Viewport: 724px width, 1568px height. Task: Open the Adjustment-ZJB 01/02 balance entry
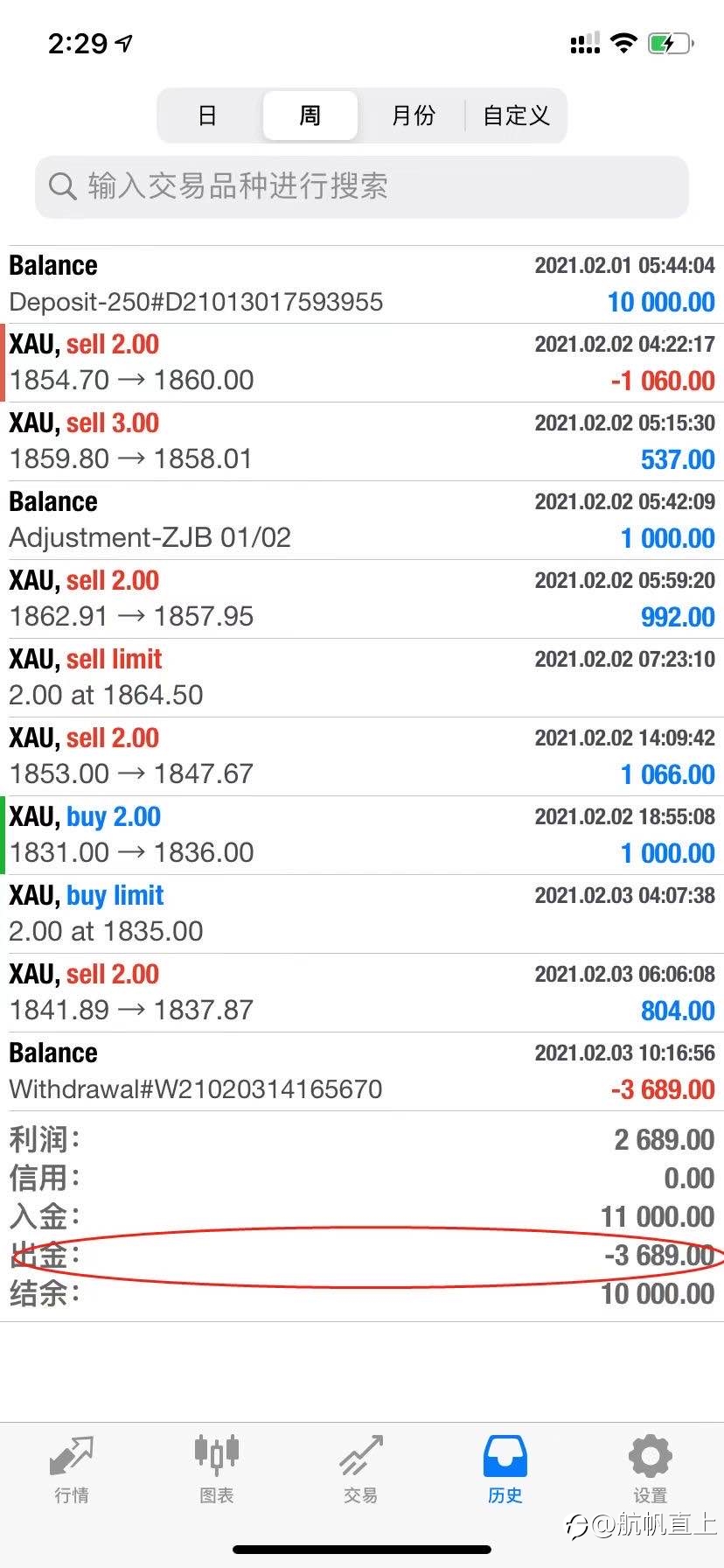(362, 521)
